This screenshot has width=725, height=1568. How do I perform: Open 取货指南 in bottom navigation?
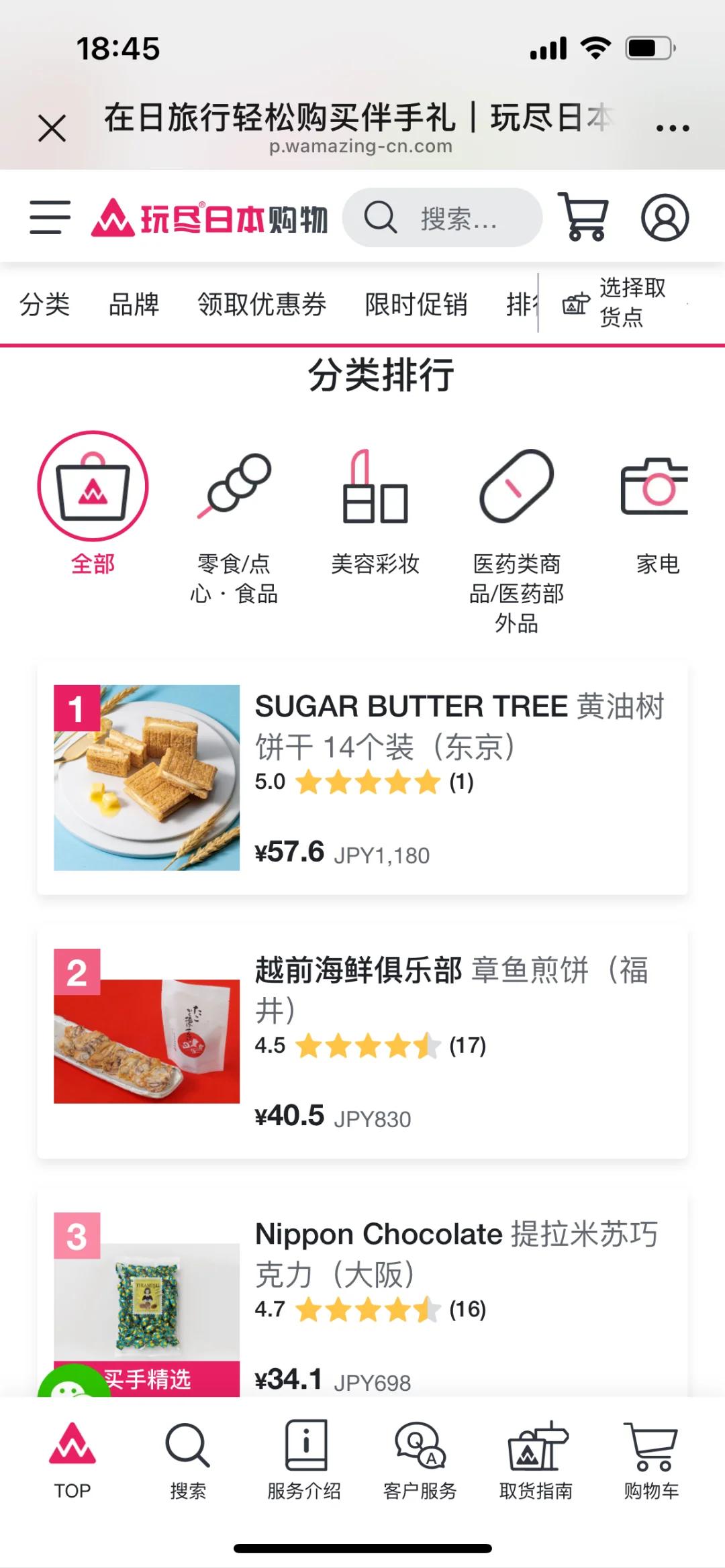point(536,1460)
